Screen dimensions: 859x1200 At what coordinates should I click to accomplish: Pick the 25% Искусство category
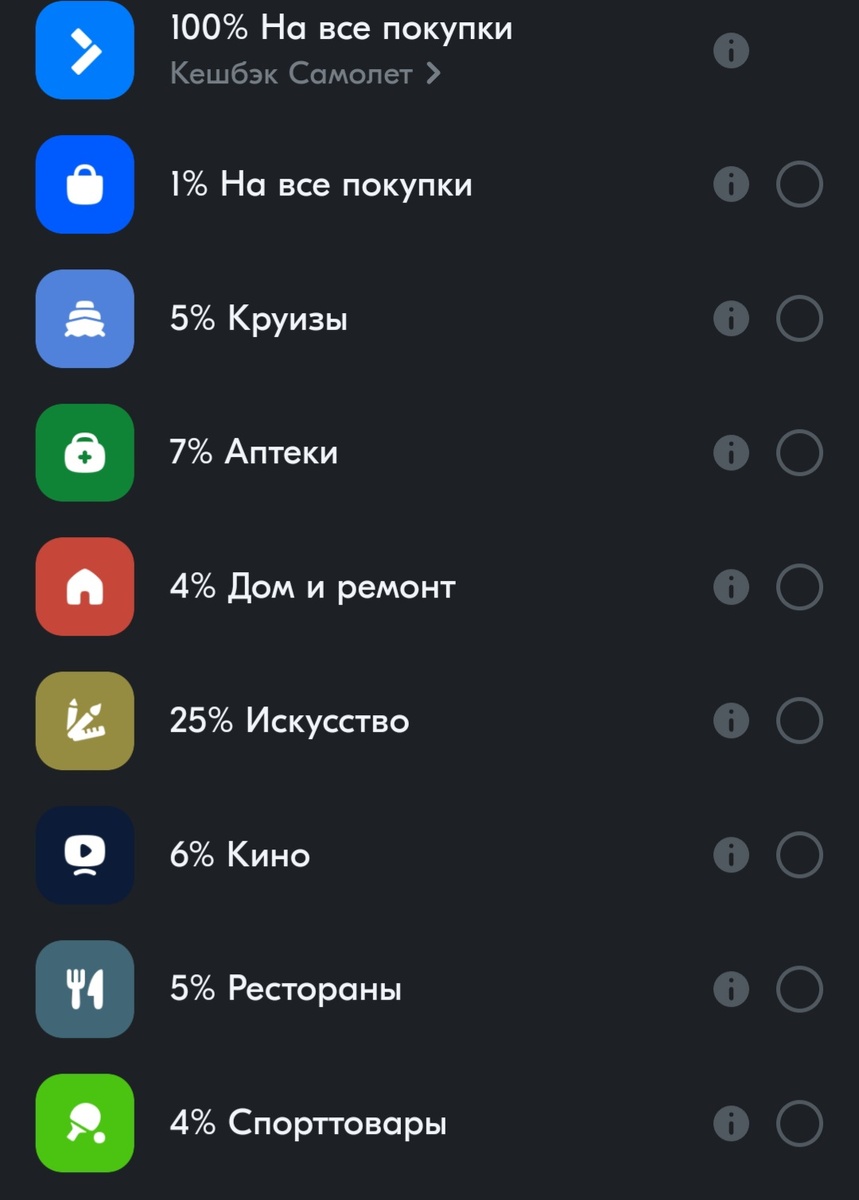(x=799, y=720)
